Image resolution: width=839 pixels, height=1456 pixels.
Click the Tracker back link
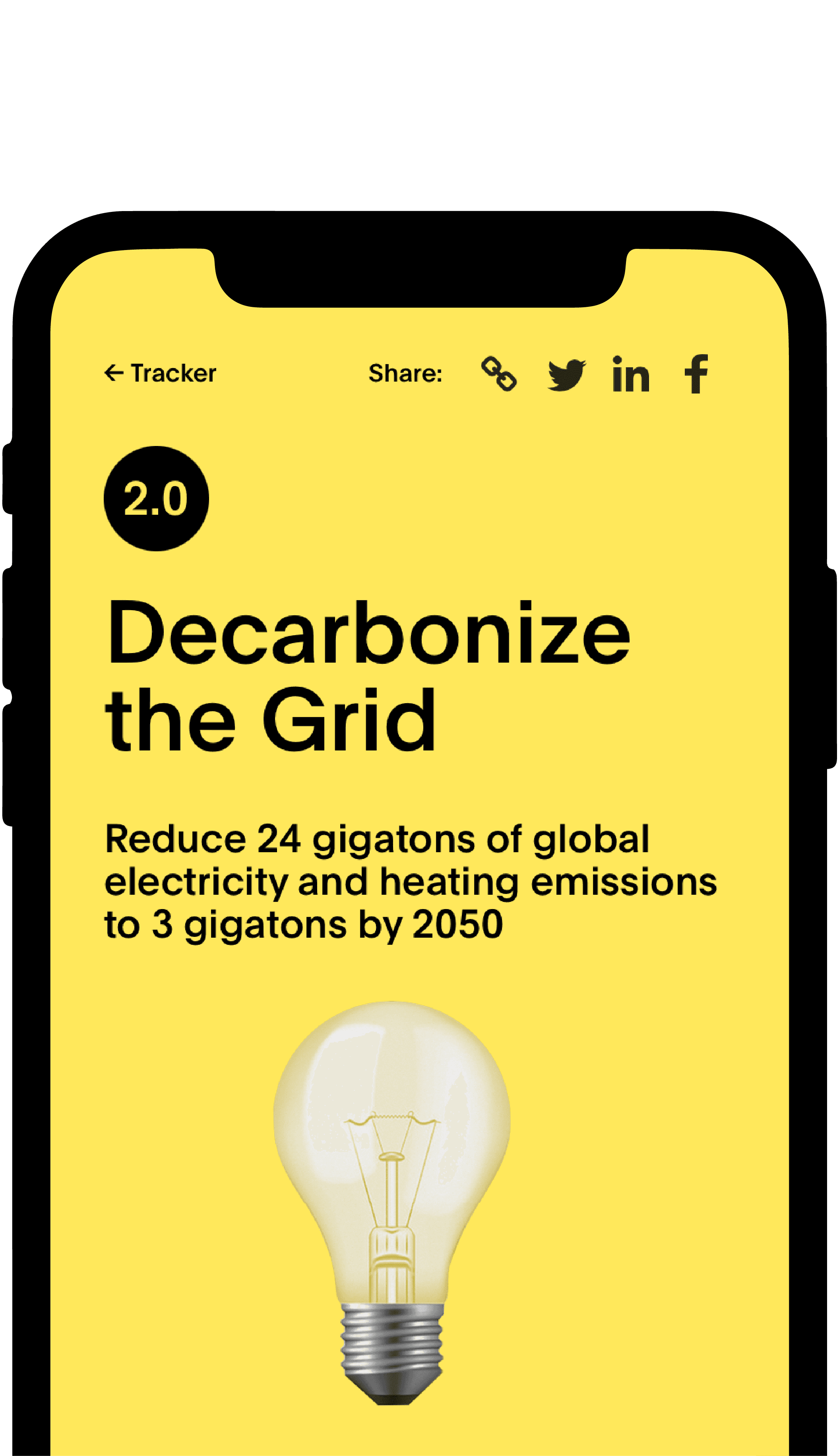161,373
